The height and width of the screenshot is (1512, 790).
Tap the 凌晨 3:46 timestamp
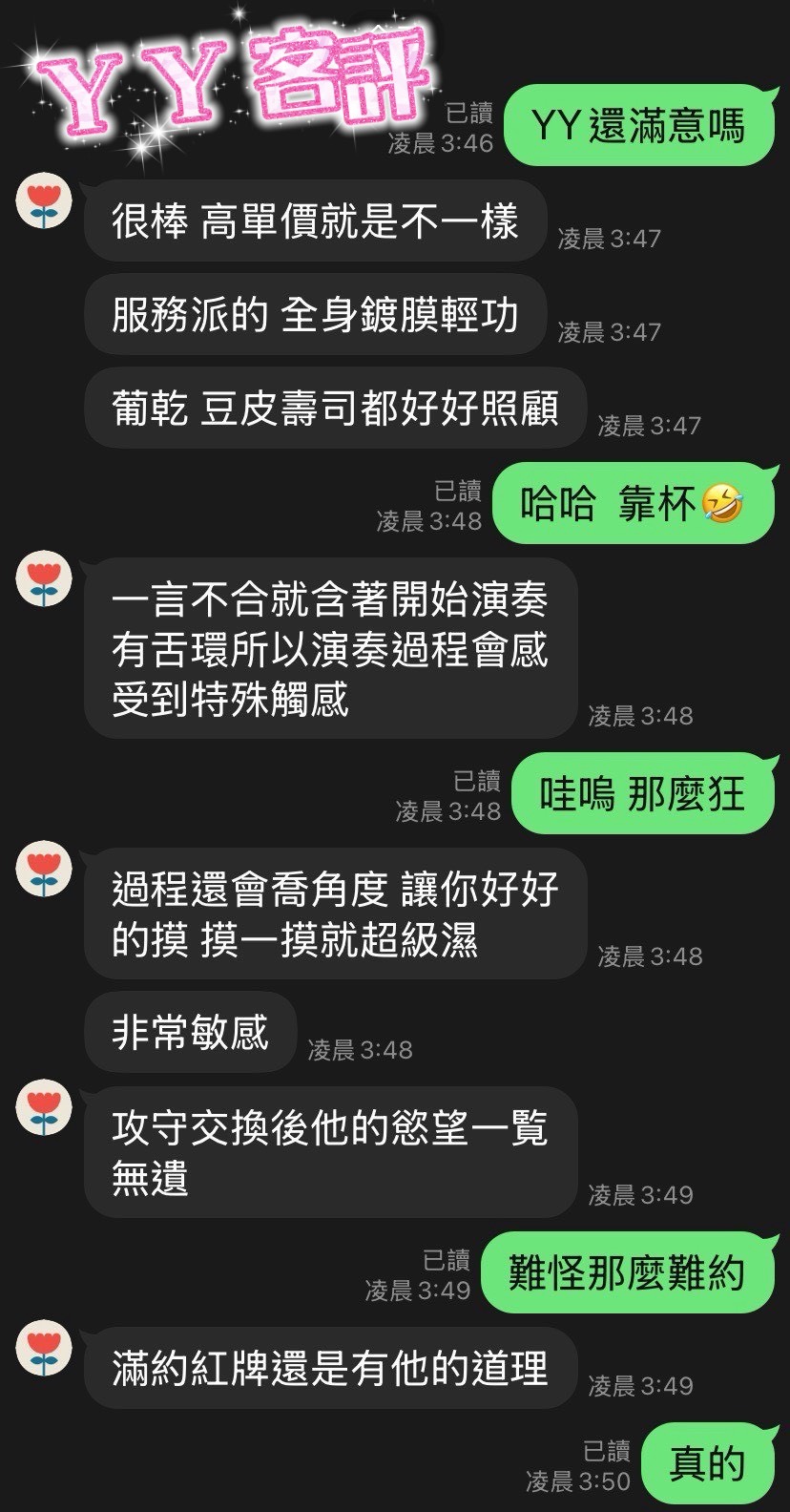pos(440,142)
